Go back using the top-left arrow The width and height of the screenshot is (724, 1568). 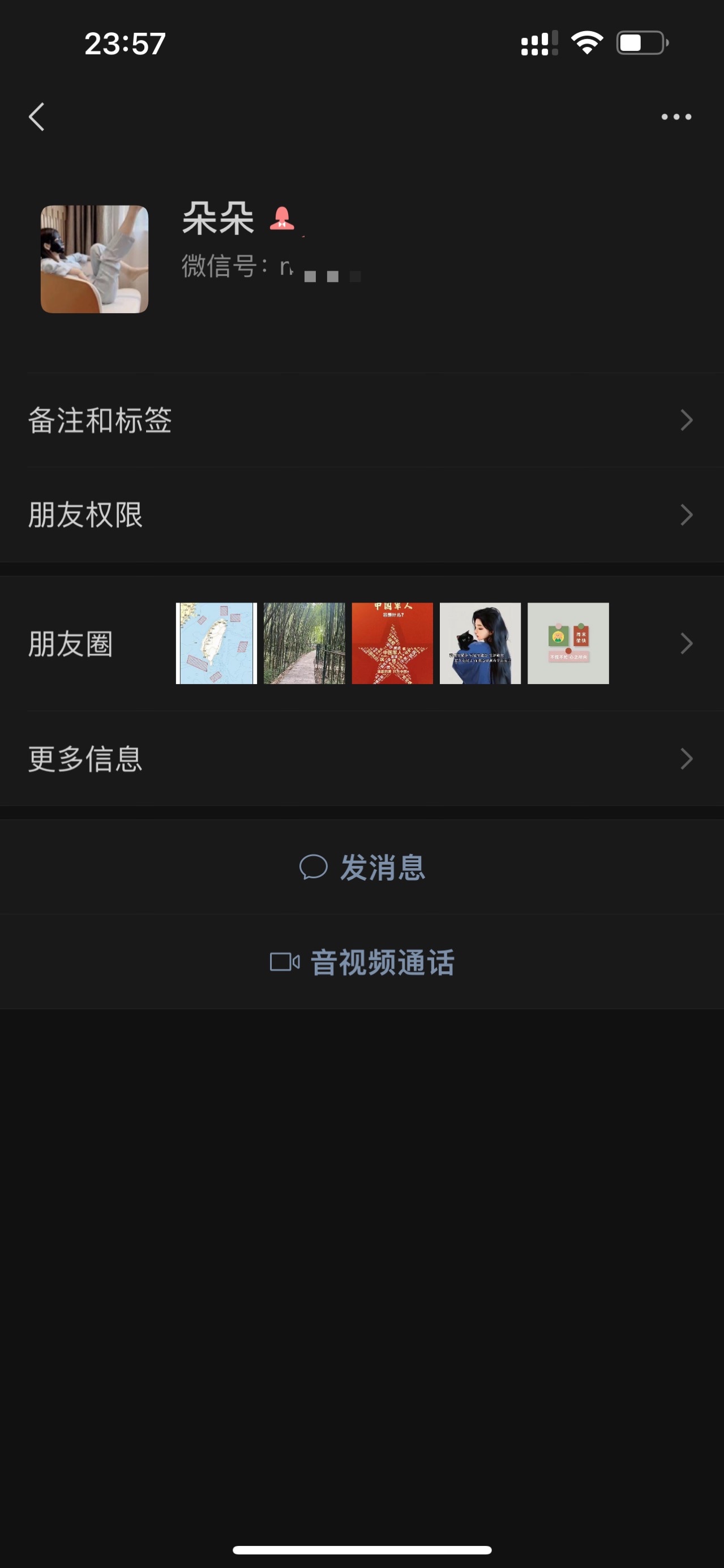37,116
